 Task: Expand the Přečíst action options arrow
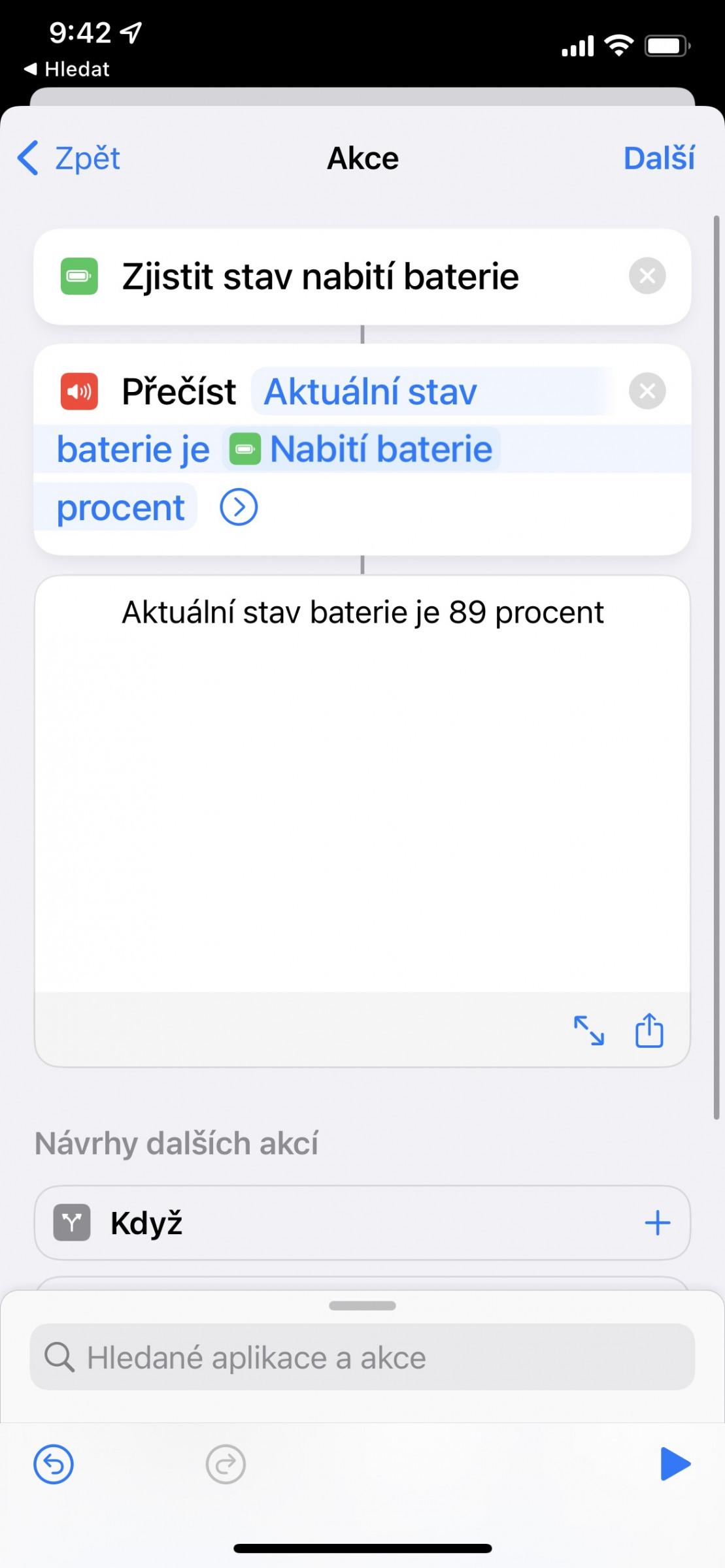(239, 507)
